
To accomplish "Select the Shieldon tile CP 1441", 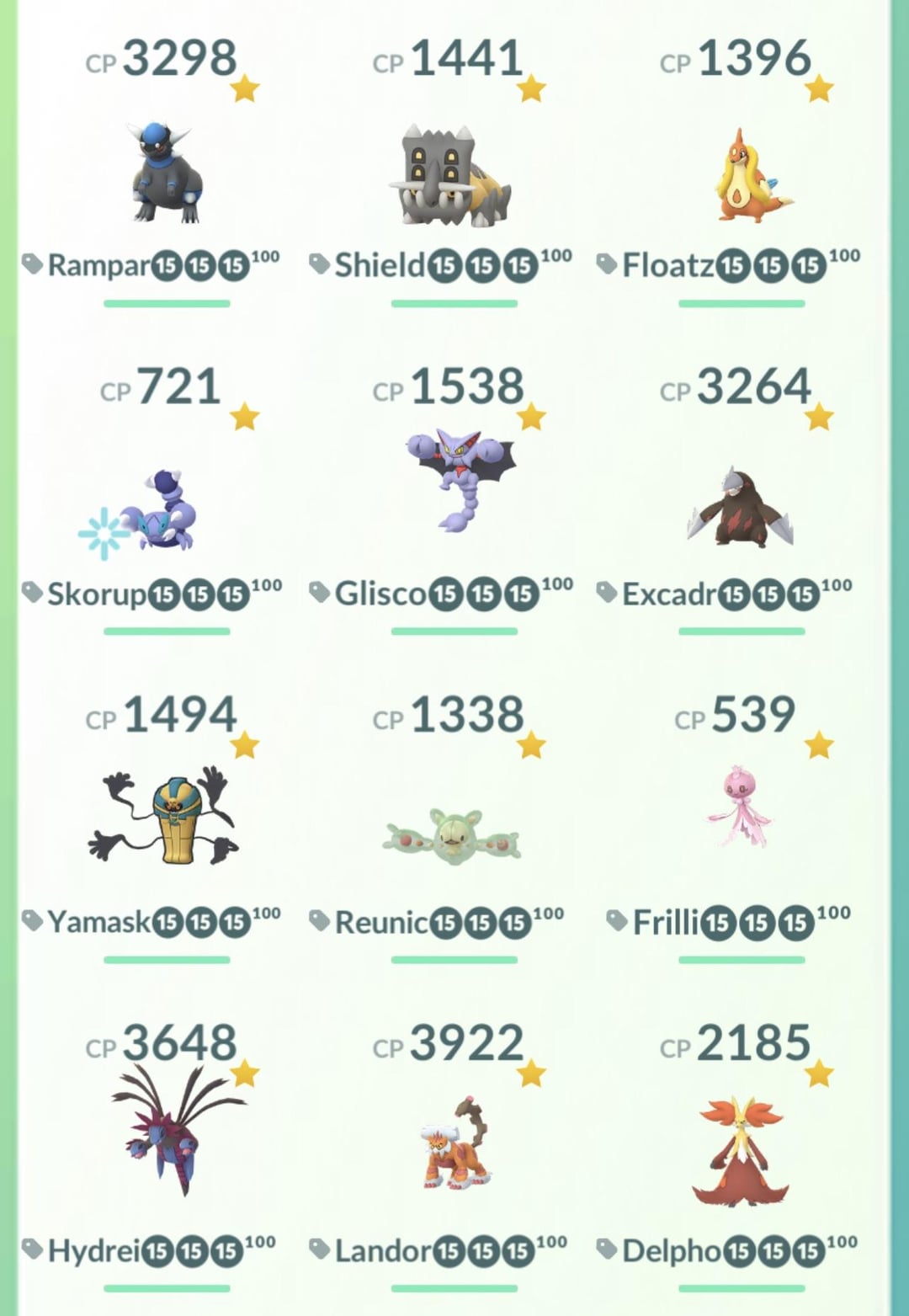I will (x=453, y=177).
